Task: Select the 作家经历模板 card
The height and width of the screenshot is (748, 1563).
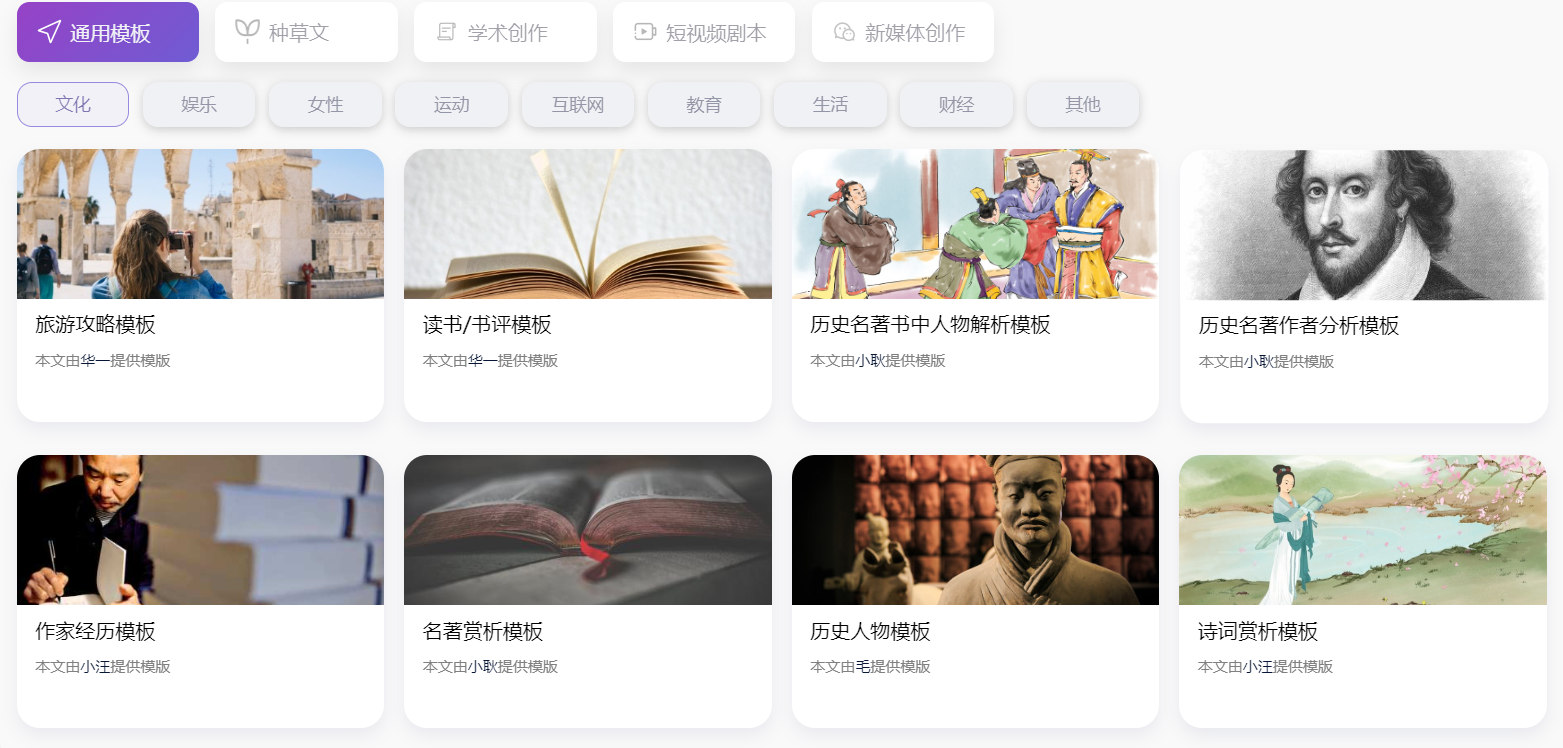Action: 200,590
